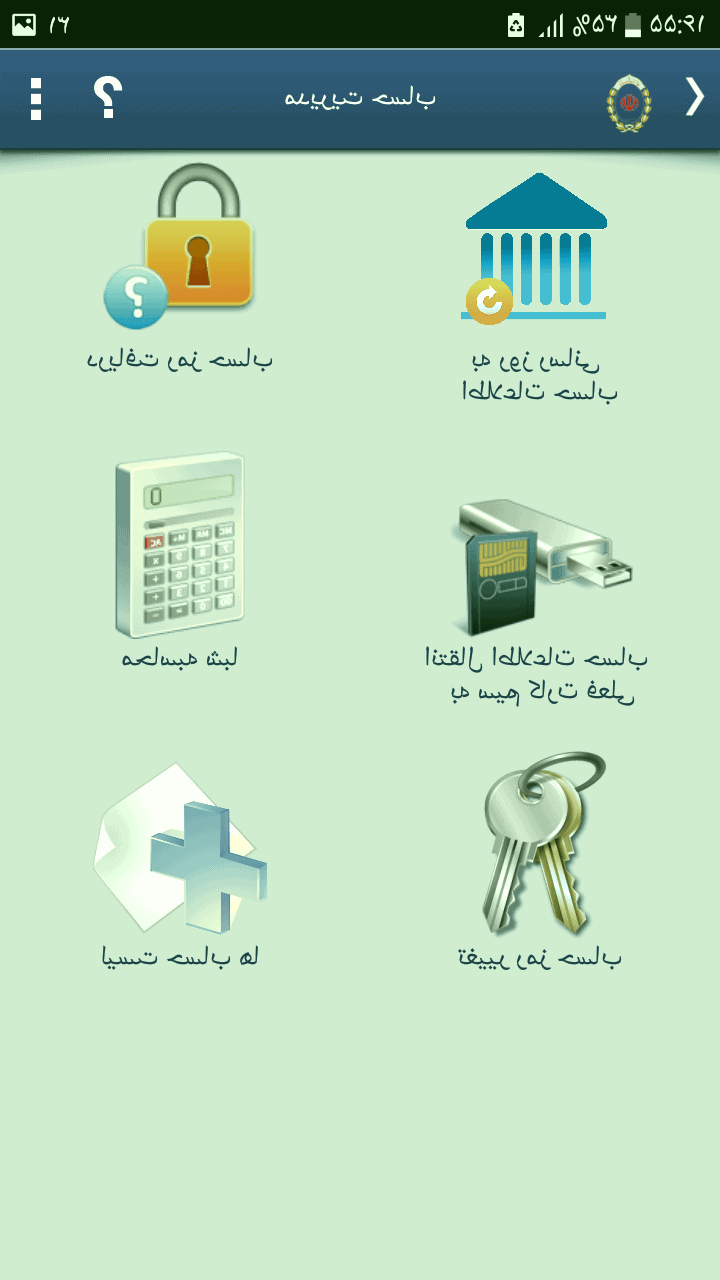The height and width of the screenshot is (1280, 720).
Task: Open the three-dot overflow menu
Action: [x=36, y=97]
